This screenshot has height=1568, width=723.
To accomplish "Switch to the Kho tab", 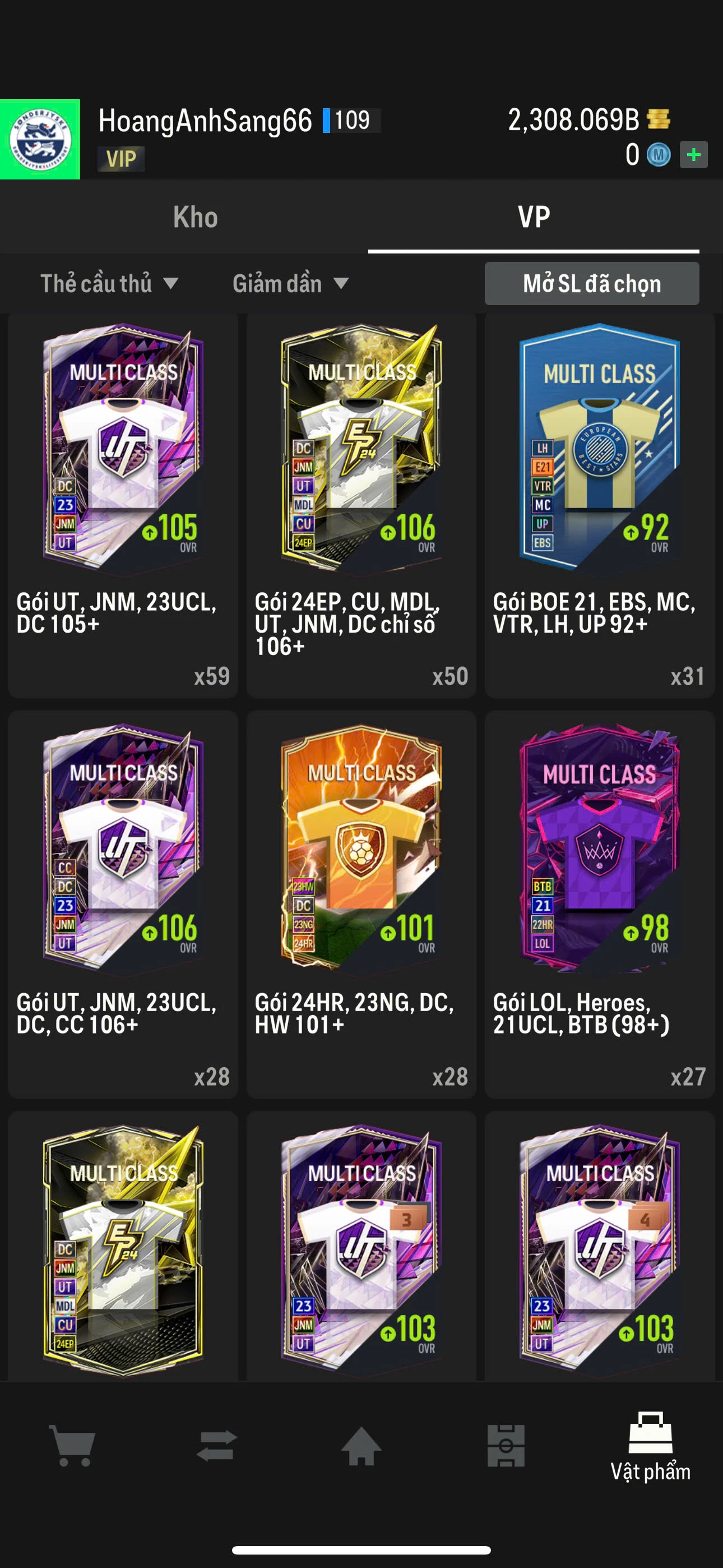I will tap(194, 217).
